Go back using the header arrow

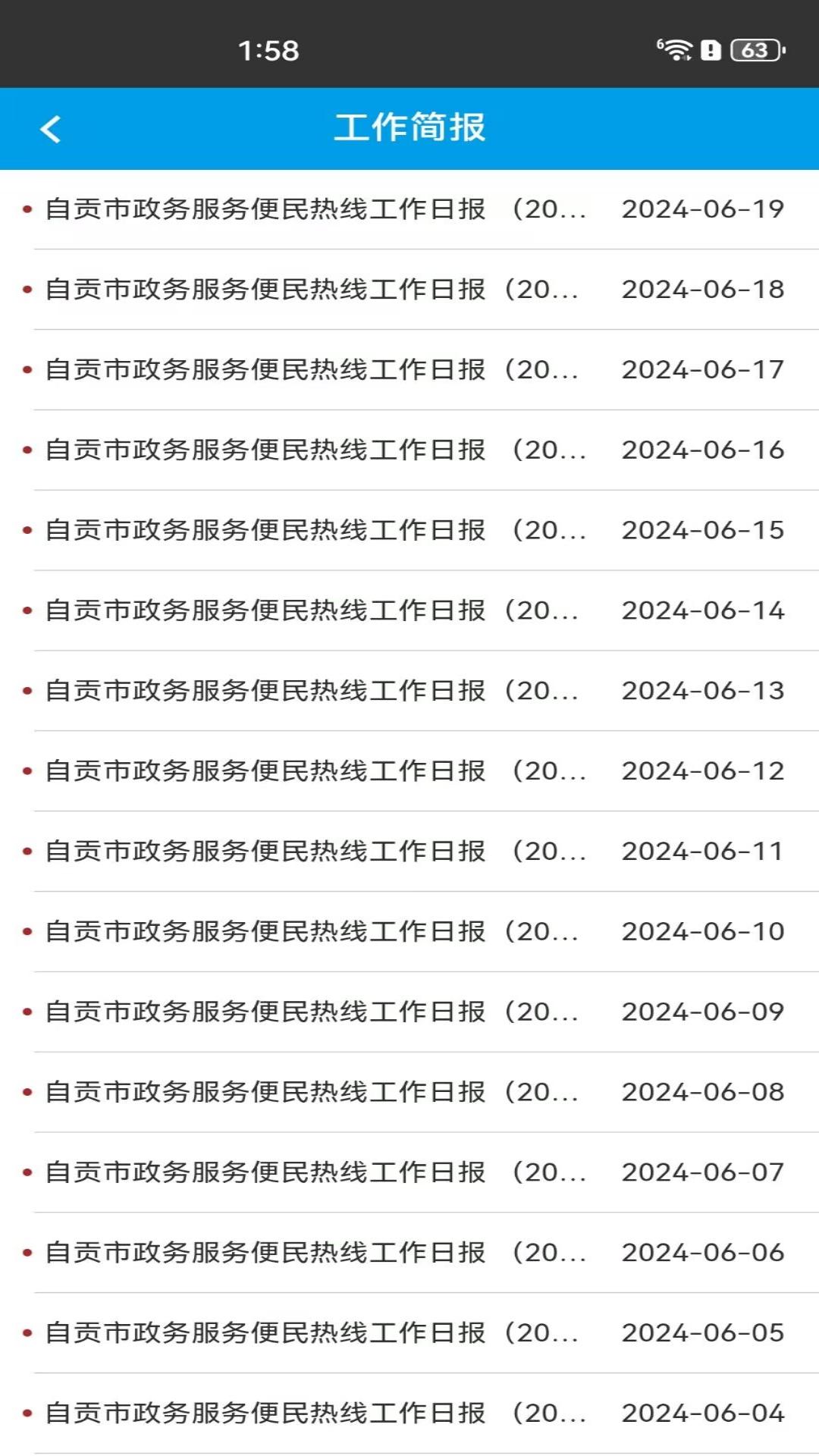[x=50, y=129]
